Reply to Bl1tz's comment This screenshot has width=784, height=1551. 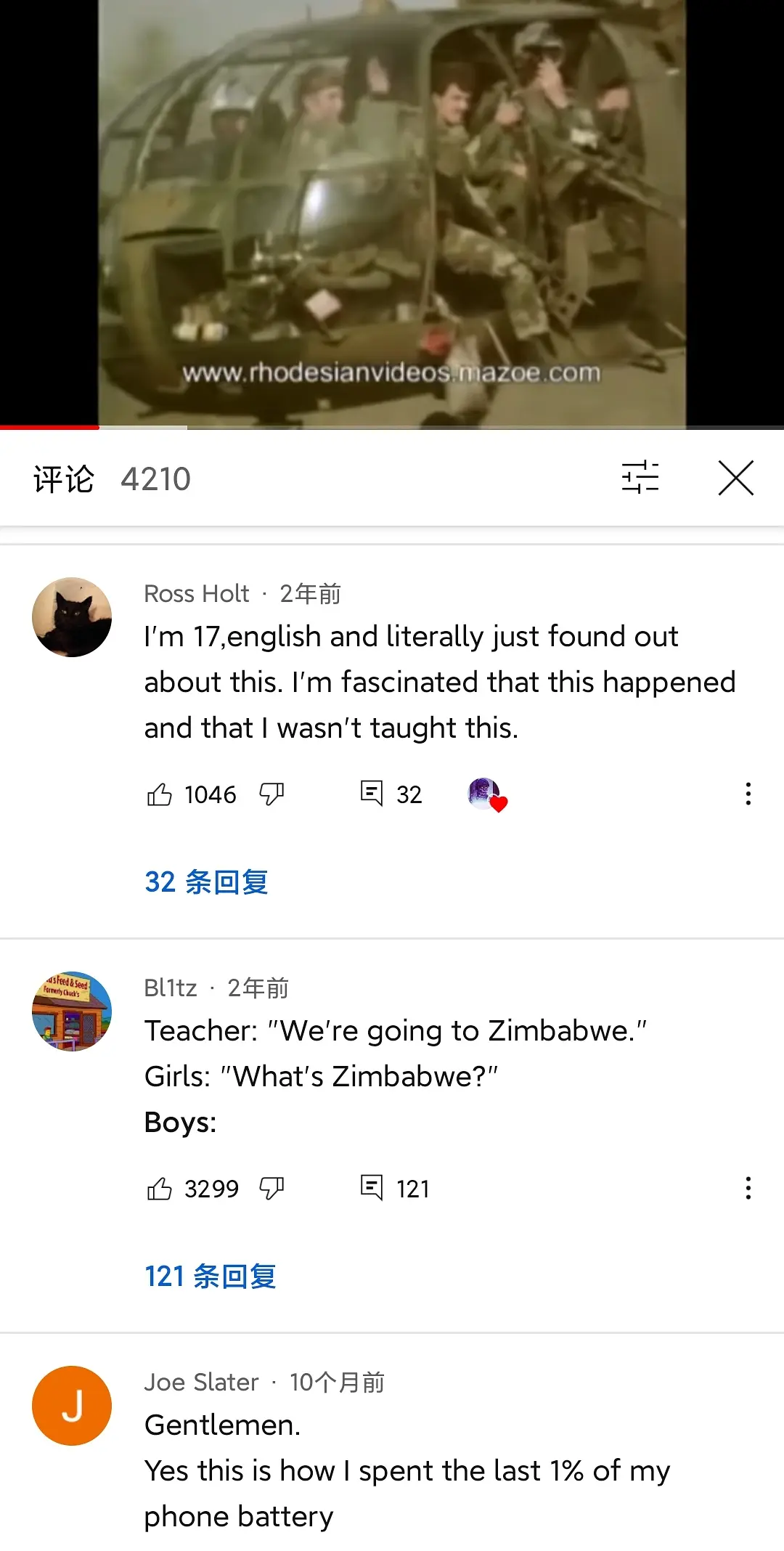click(x=372, y=1187)
